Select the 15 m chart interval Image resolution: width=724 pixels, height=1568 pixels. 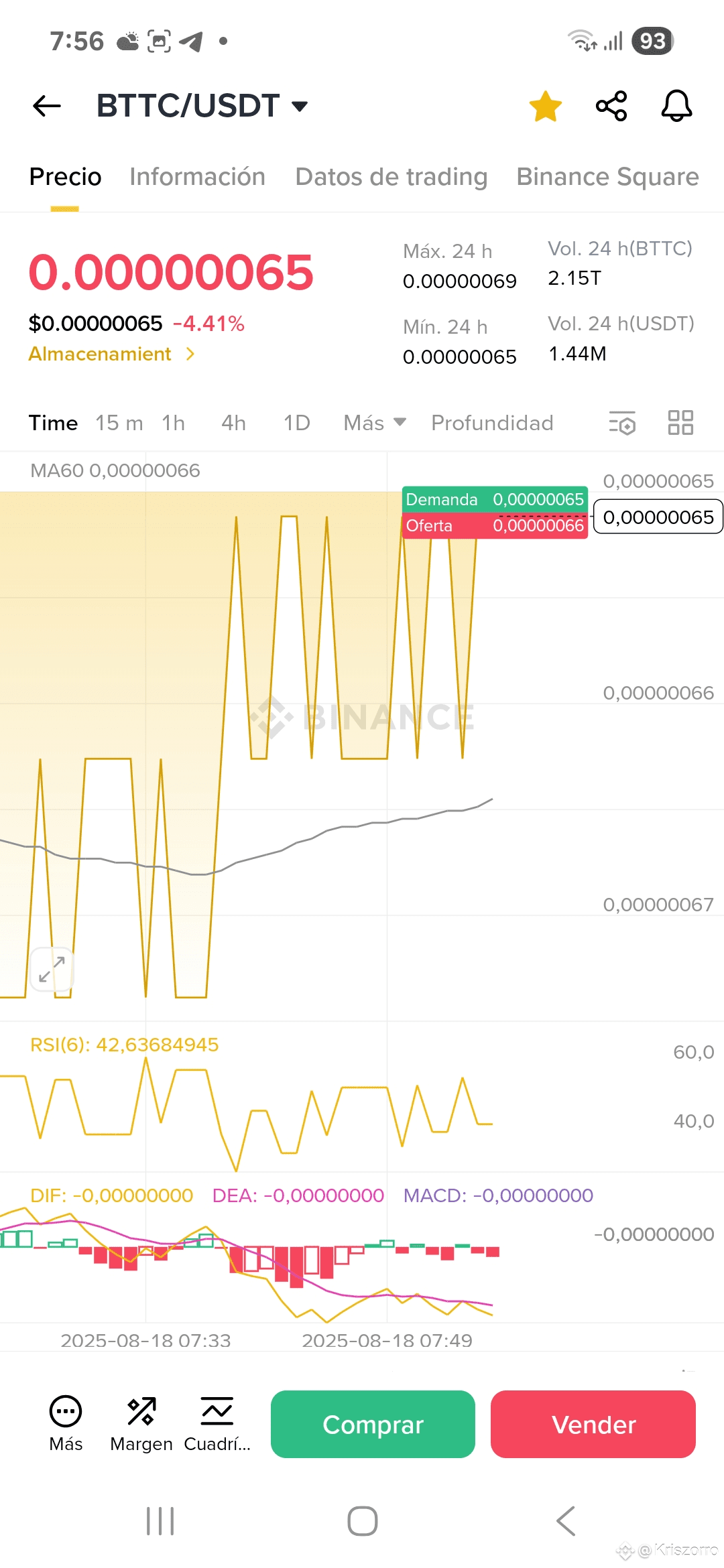coord(119,423)
